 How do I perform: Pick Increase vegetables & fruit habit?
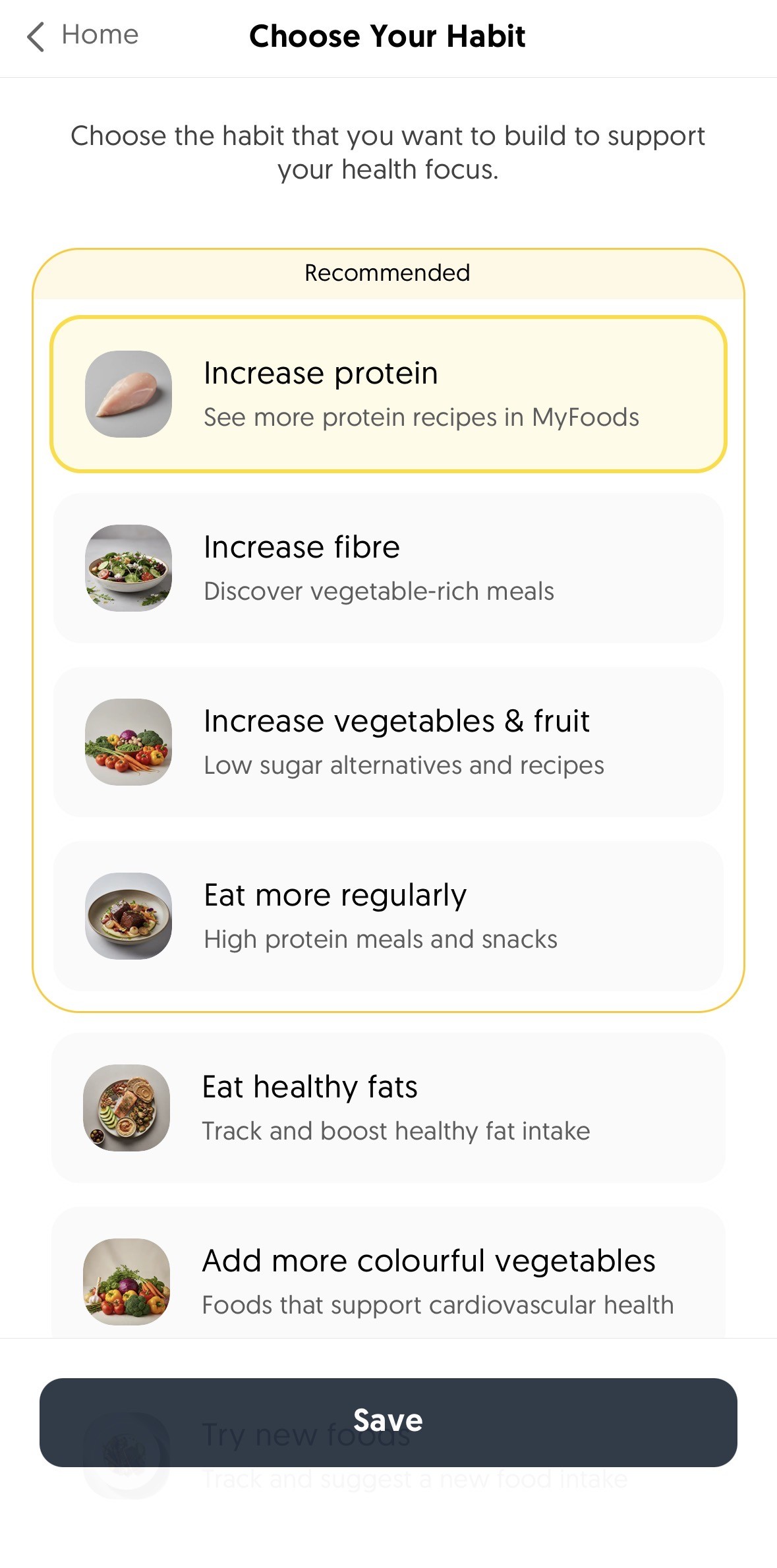pyautogui.click(x=388, y=742)
